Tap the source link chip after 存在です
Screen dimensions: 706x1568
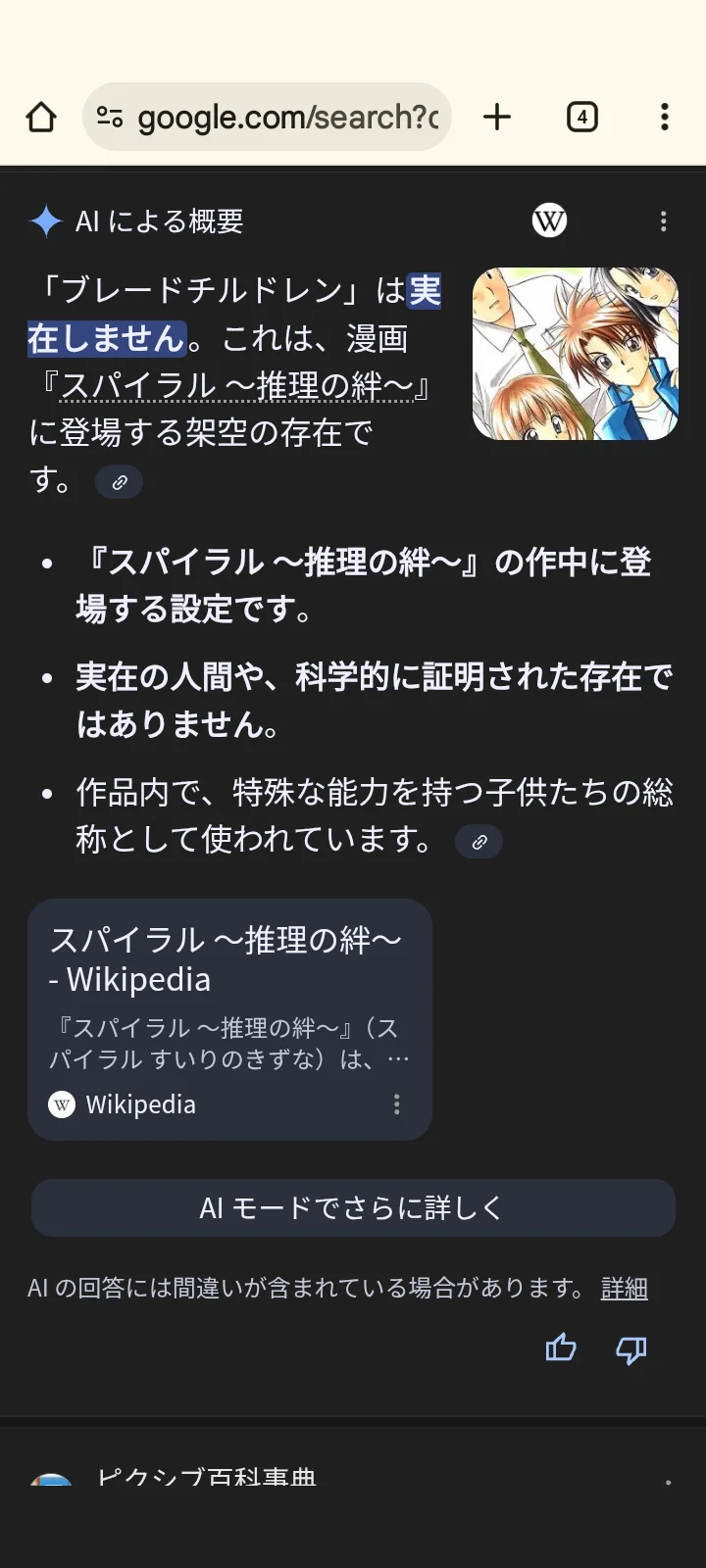[120, 482]
